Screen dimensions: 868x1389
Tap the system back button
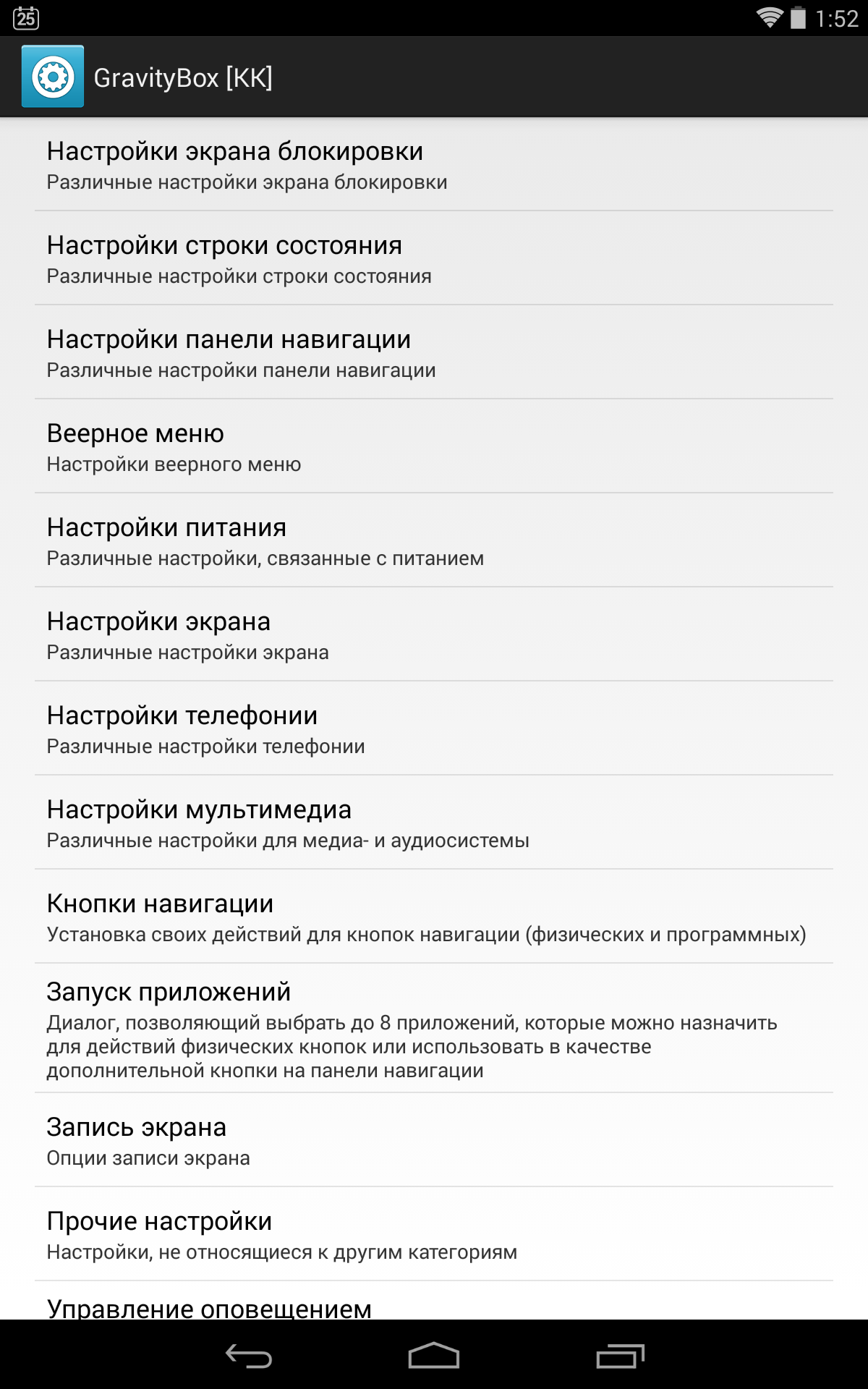pos(249,1356)
